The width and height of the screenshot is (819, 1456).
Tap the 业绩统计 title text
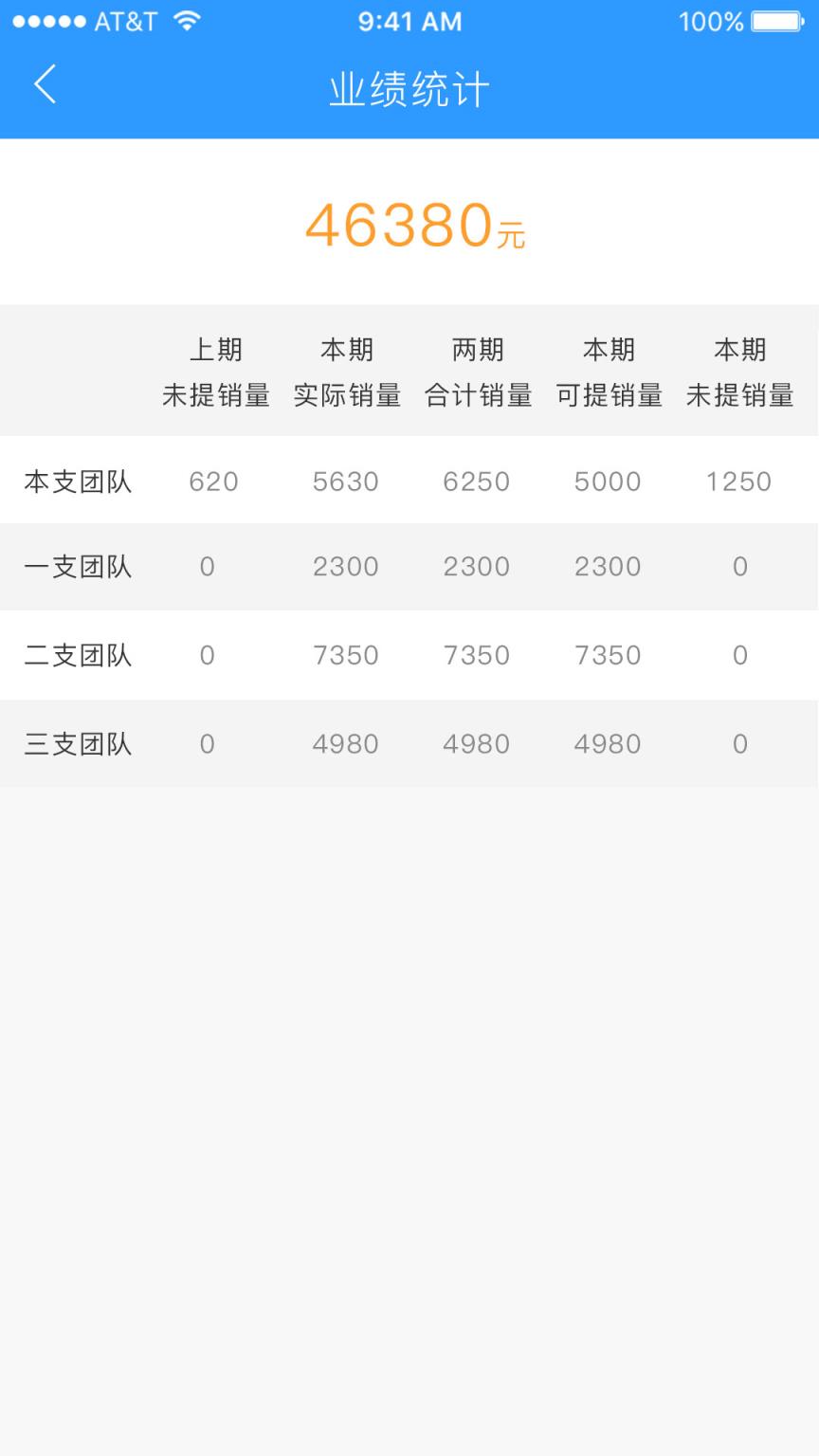pos(409,85)
